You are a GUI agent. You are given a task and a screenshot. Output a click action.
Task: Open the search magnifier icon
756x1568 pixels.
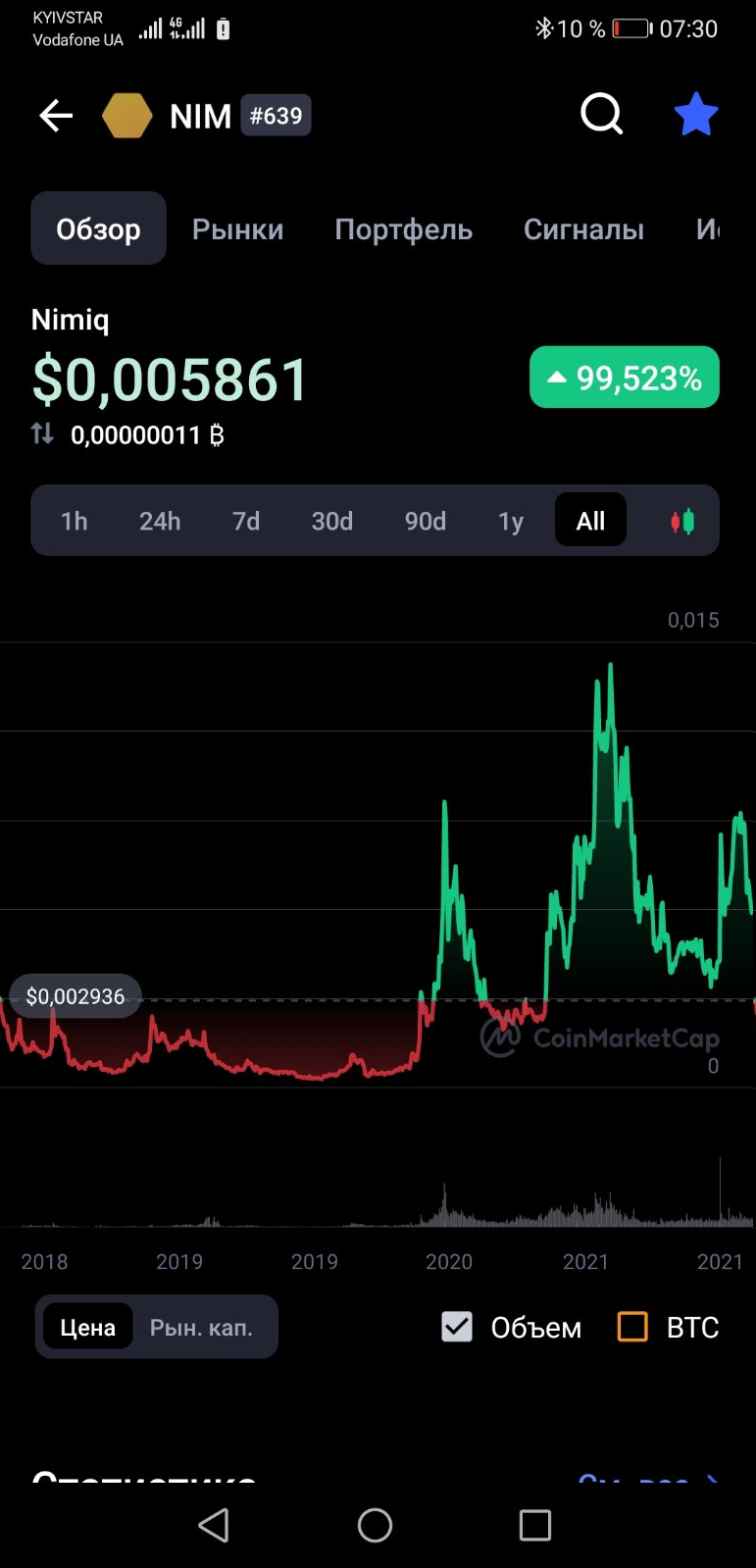pyautogui.click(x=601, y=115)
